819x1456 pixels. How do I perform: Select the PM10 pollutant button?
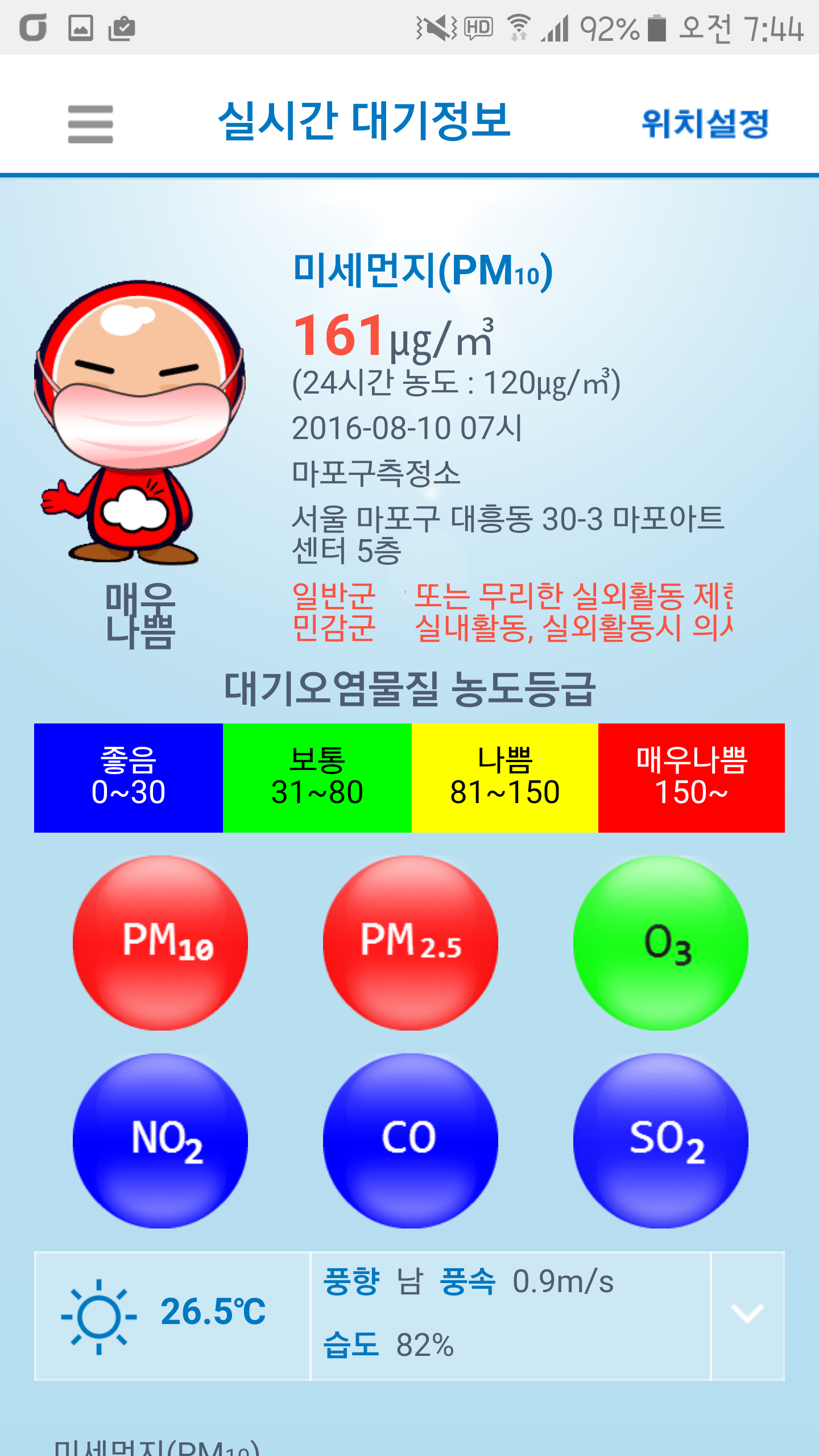pos(160,942)
